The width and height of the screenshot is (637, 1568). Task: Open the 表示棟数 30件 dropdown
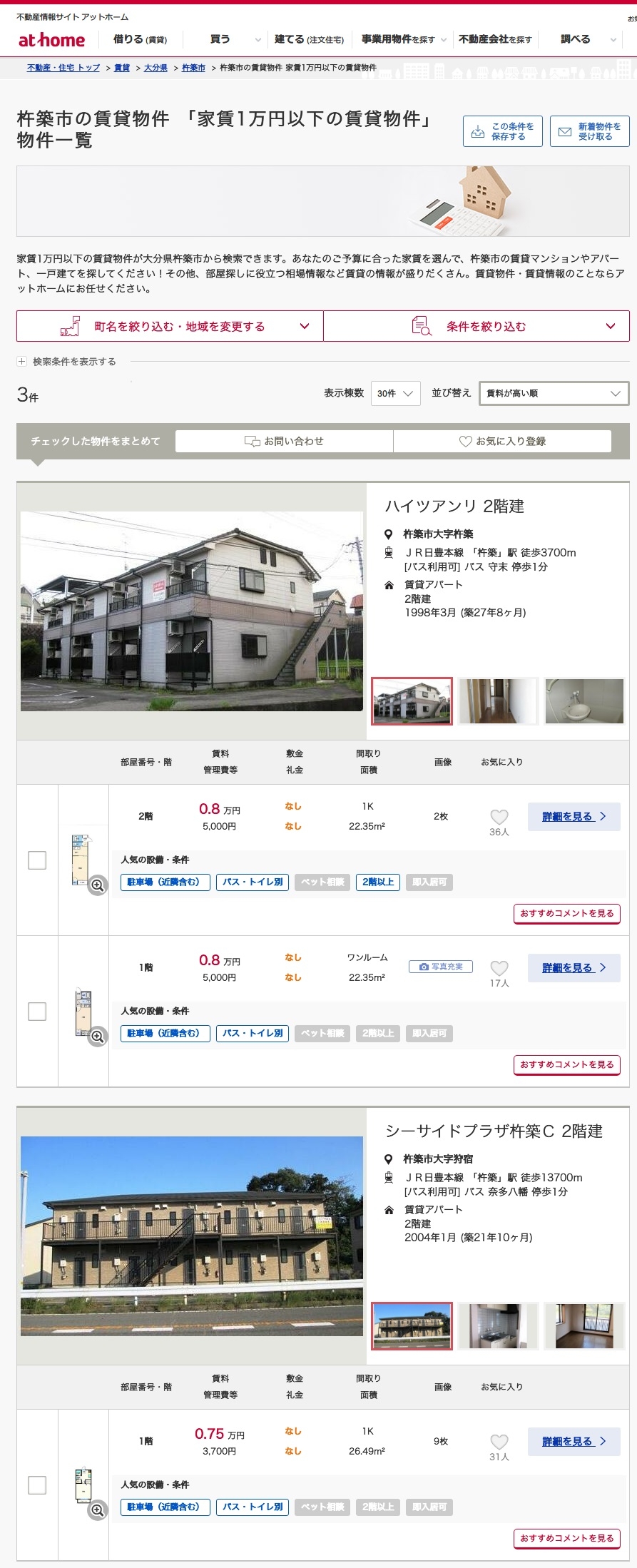coord(395,393)
